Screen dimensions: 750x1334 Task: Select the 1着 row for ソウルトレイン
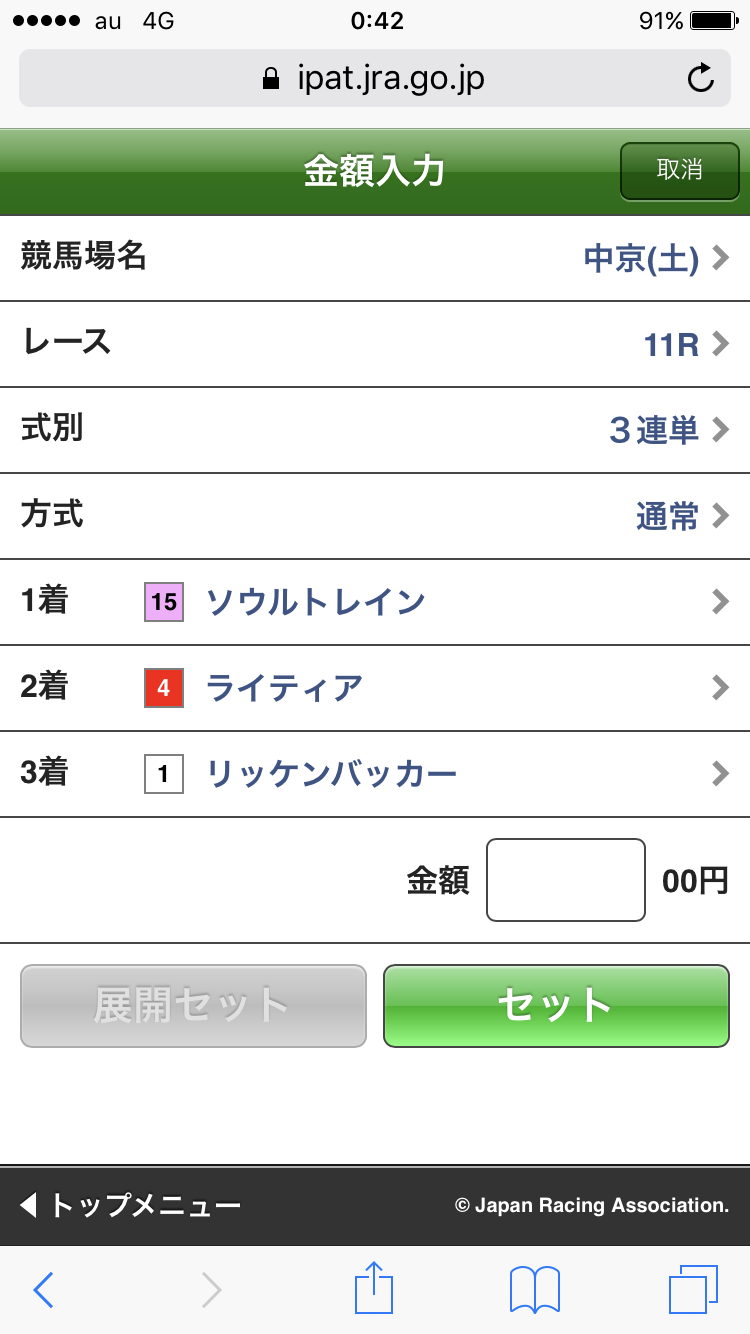tap(375, 601)
